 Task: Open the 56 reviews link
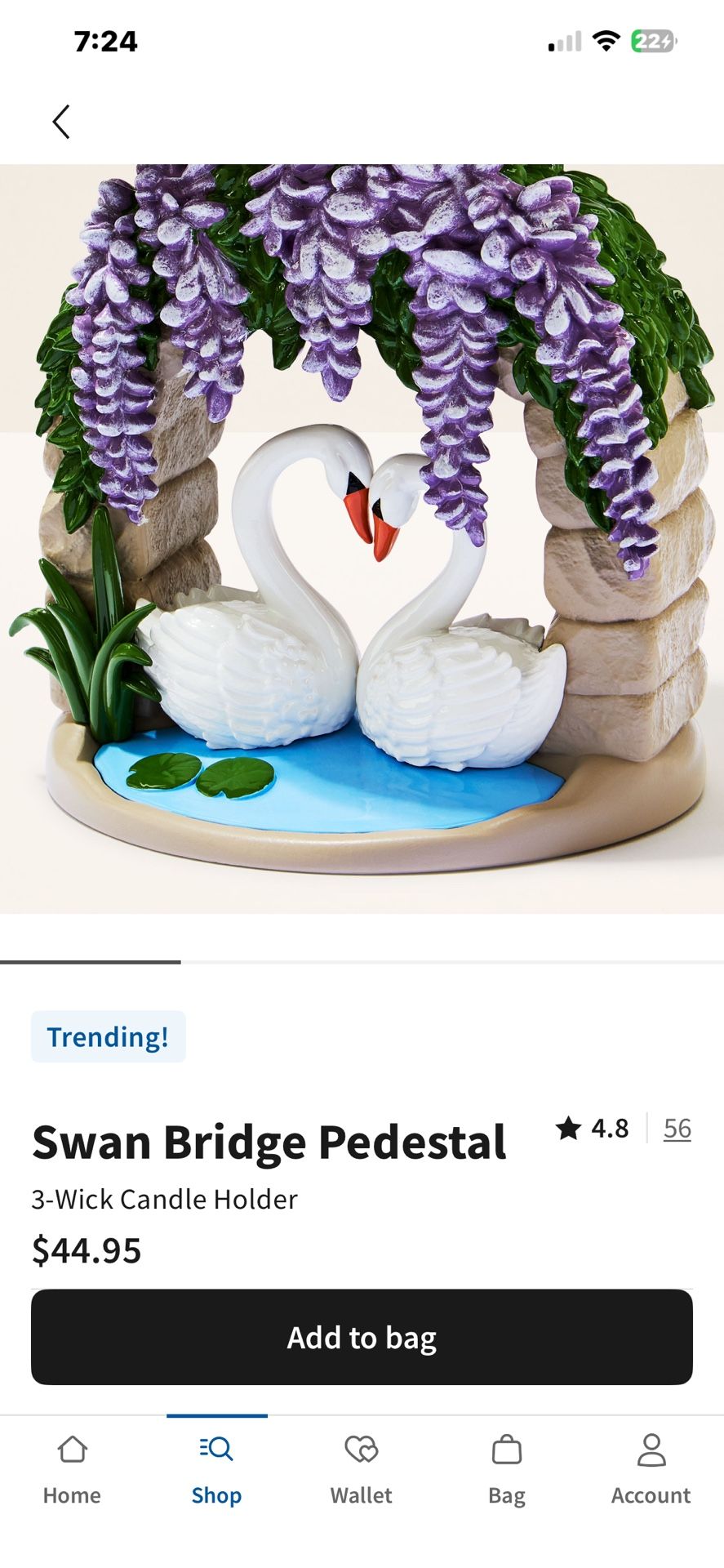(x=677, y=1128)
